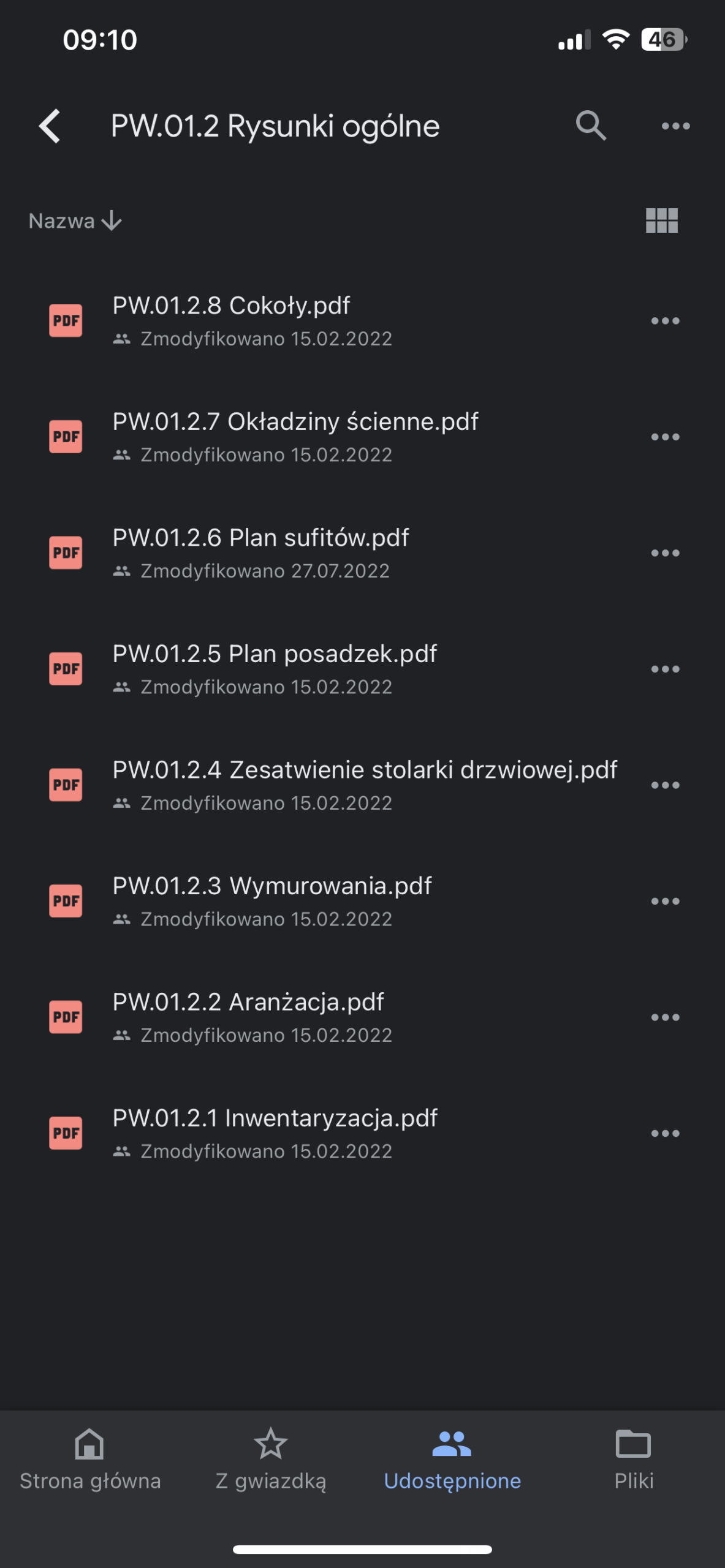Image resolution: width=725 pixels, height=1568 pixels.
Task: Switch to the Strona główna tab
Action: pos(90,1461)
